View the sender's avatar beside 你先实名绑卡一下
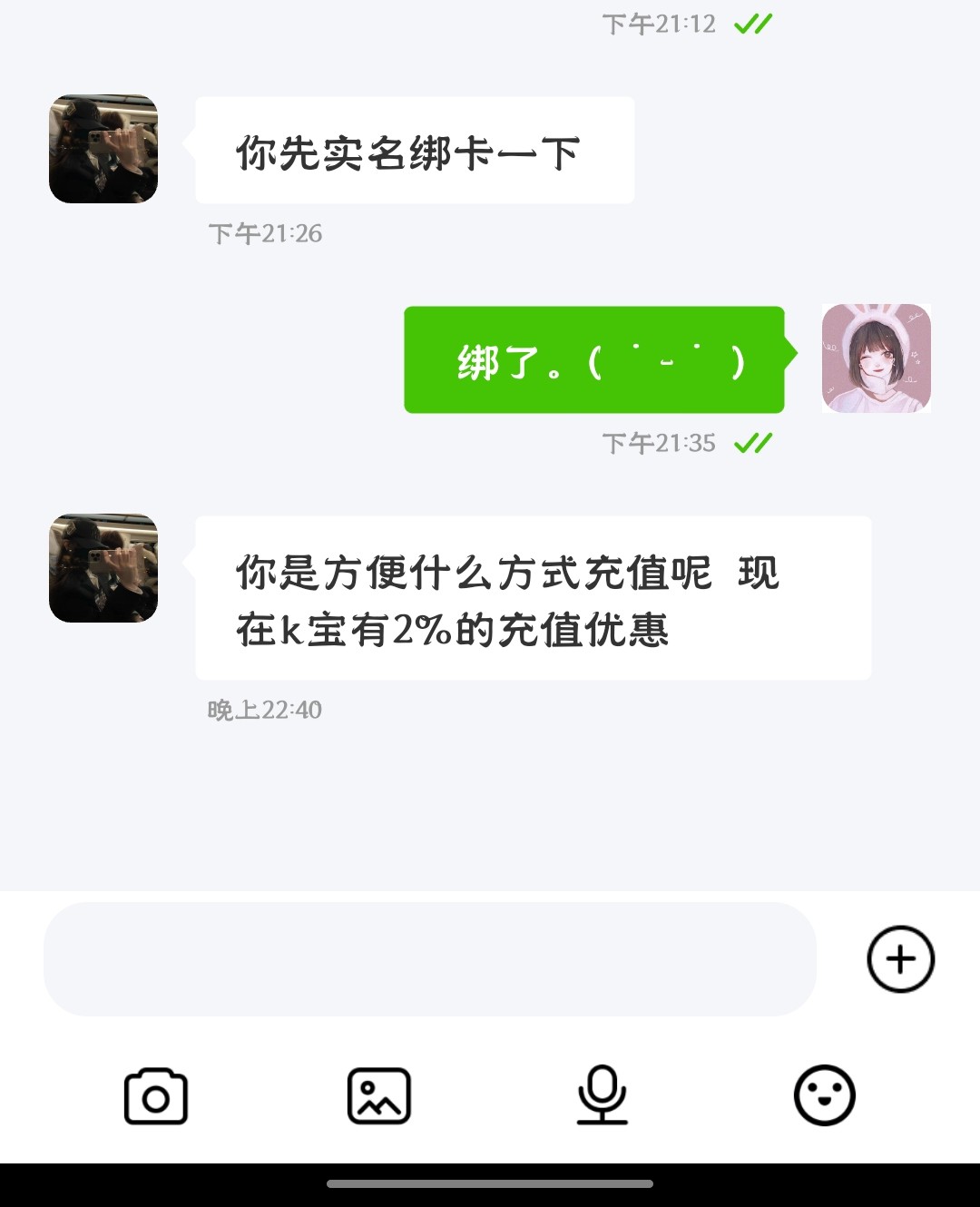980x1207 pixels. click(x=103, y=149)
